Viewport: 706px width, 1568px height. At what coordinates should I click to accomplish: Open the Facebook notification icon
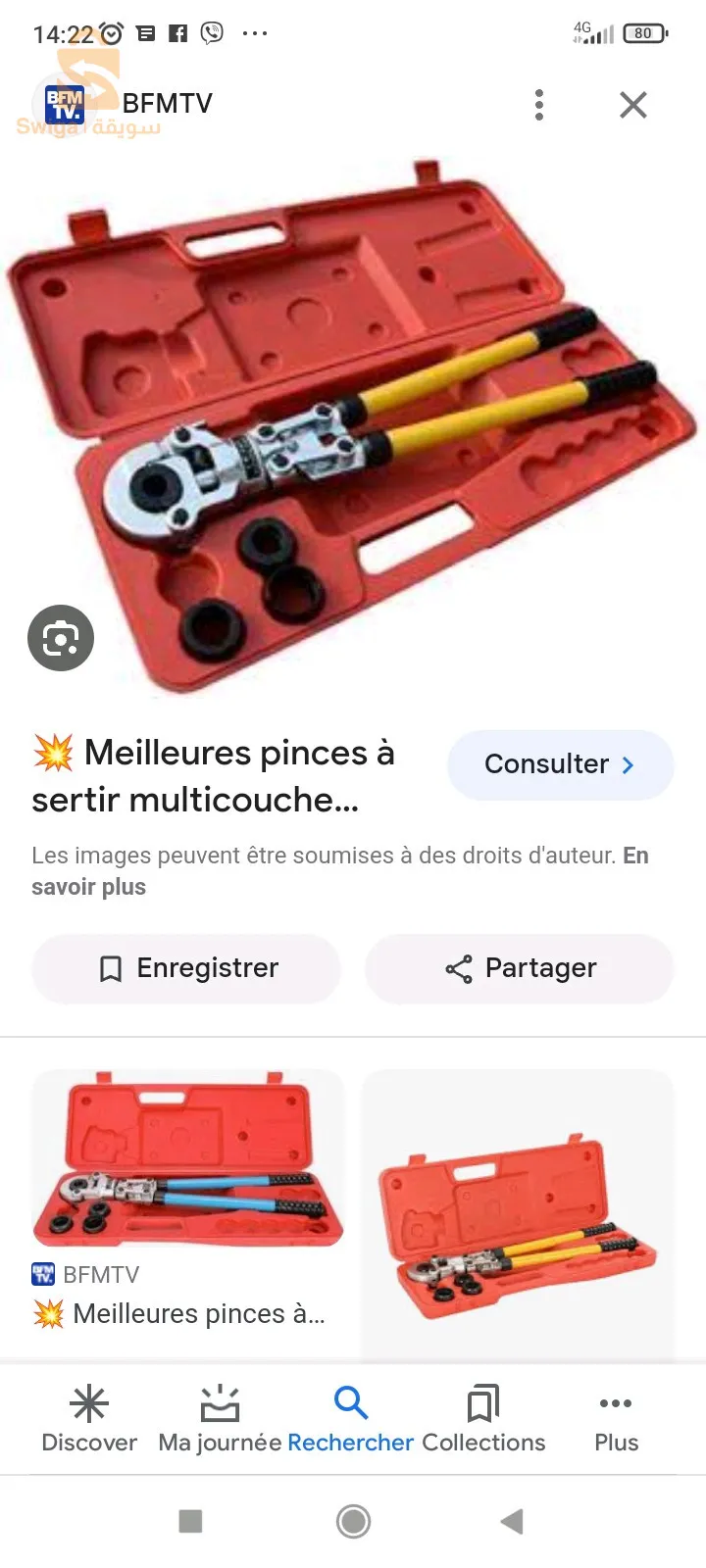[x=178, y=32]
